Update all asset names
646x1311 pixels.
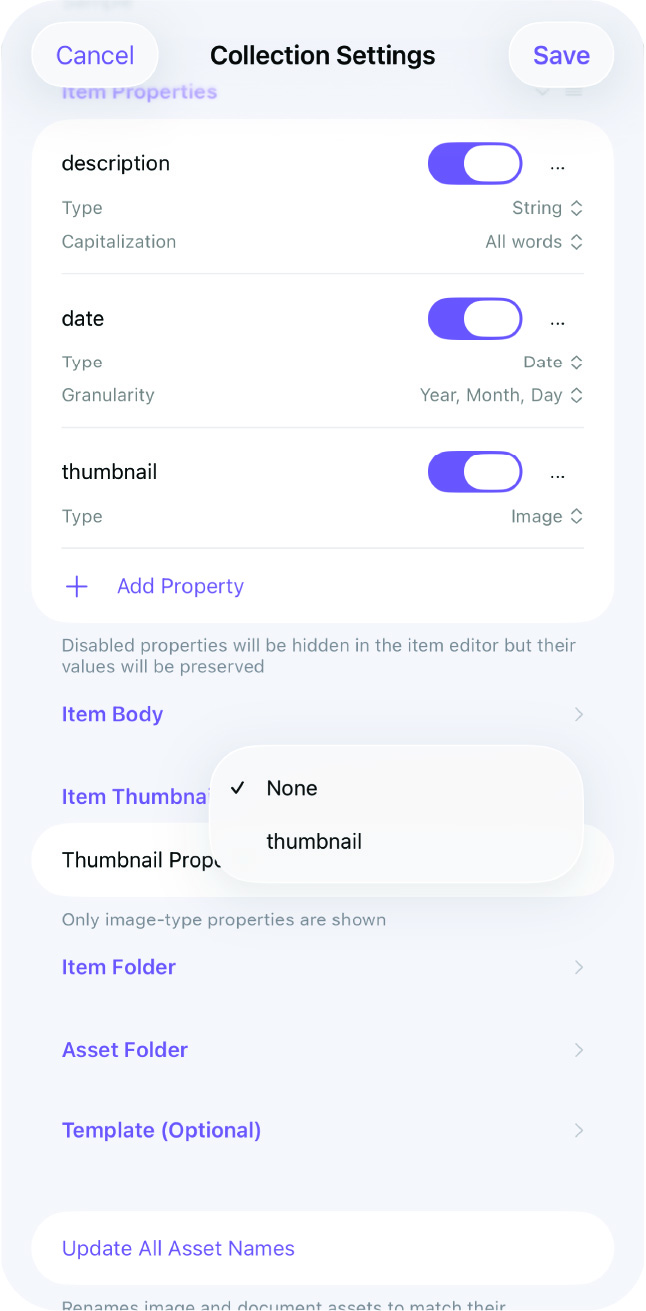(x=178, y=1248)
